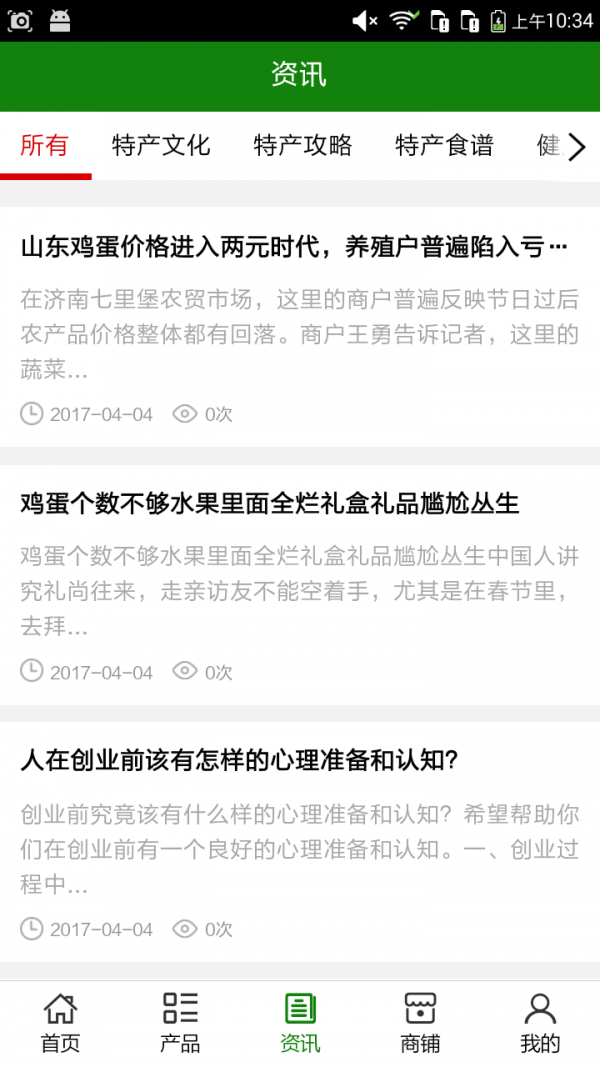
Task: Switch to the 产品 tab
Action: [x=180, y=1023]
